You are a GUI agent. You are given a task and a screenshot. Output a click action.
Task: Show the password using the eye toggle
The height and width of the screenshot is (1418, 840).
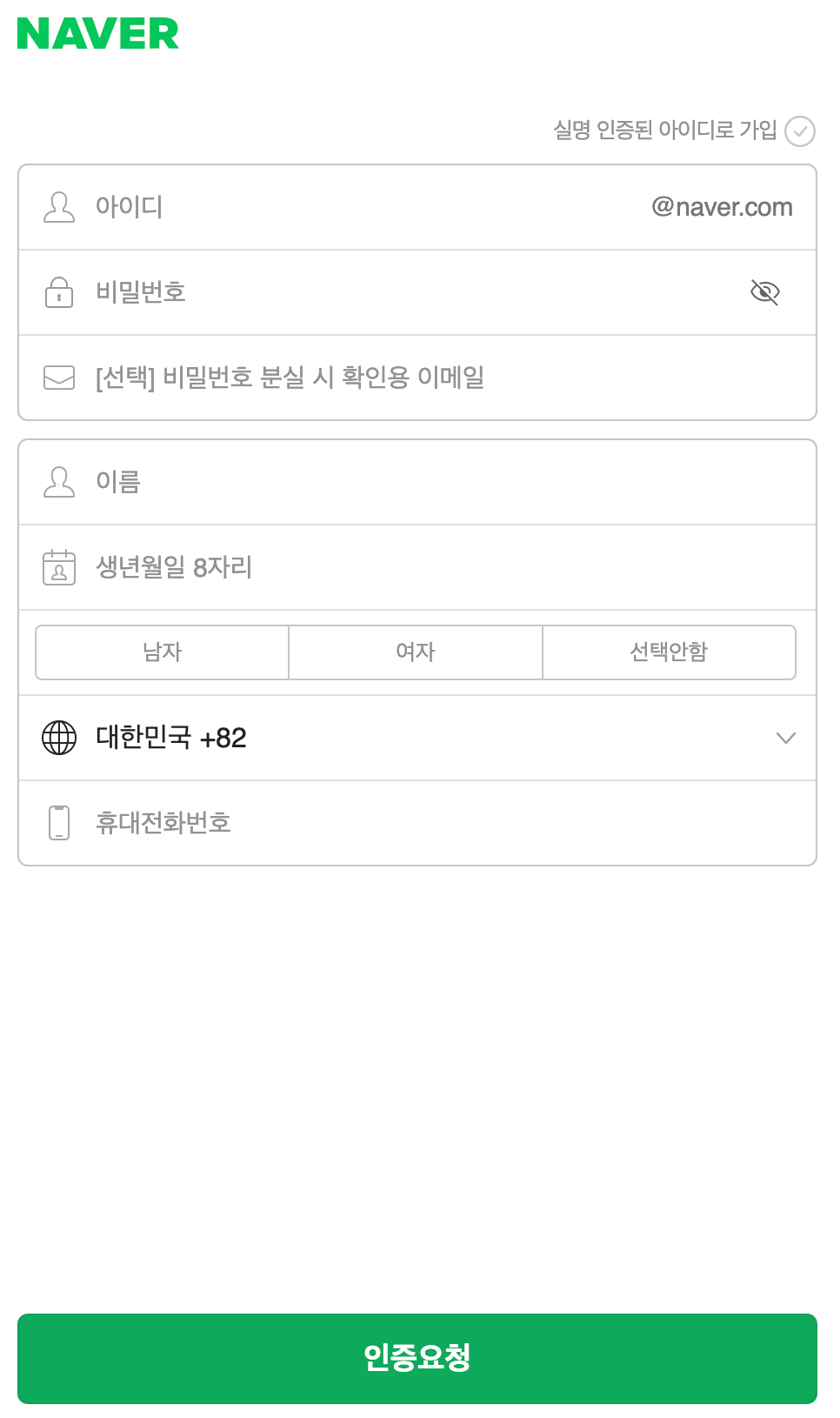(766, 292)
